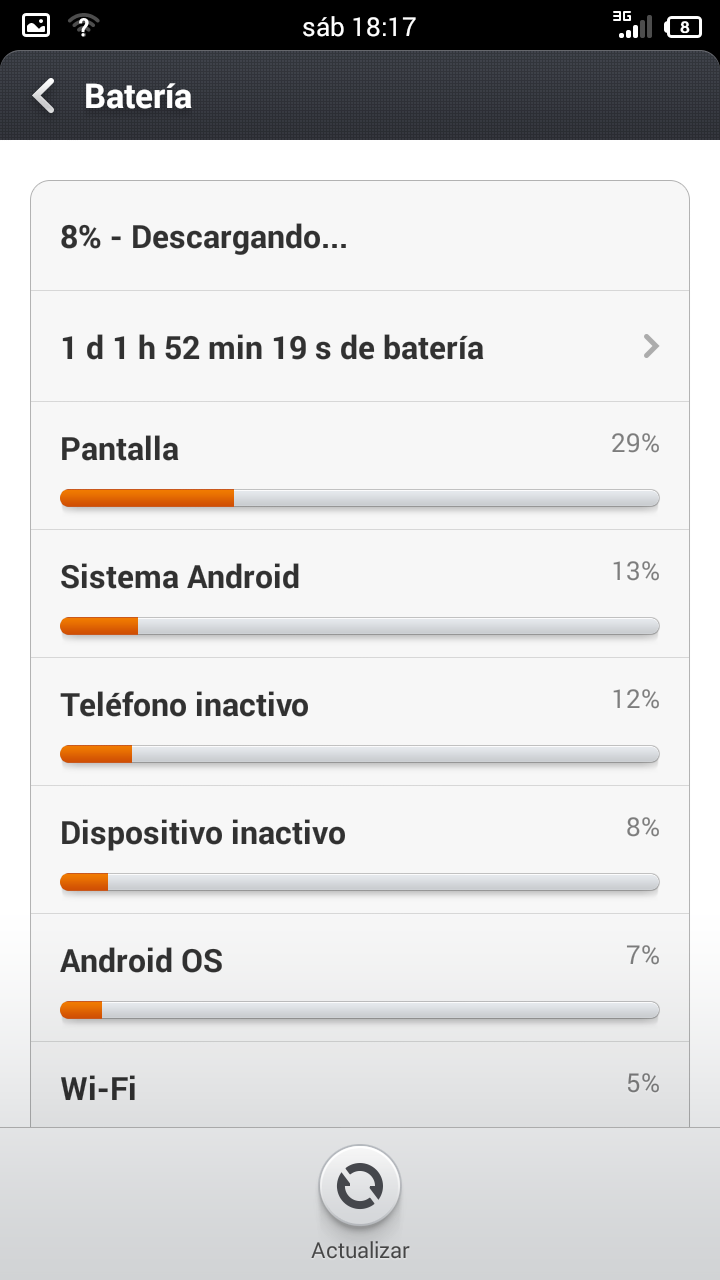Open the battery time history row

[x=360, y=347]
